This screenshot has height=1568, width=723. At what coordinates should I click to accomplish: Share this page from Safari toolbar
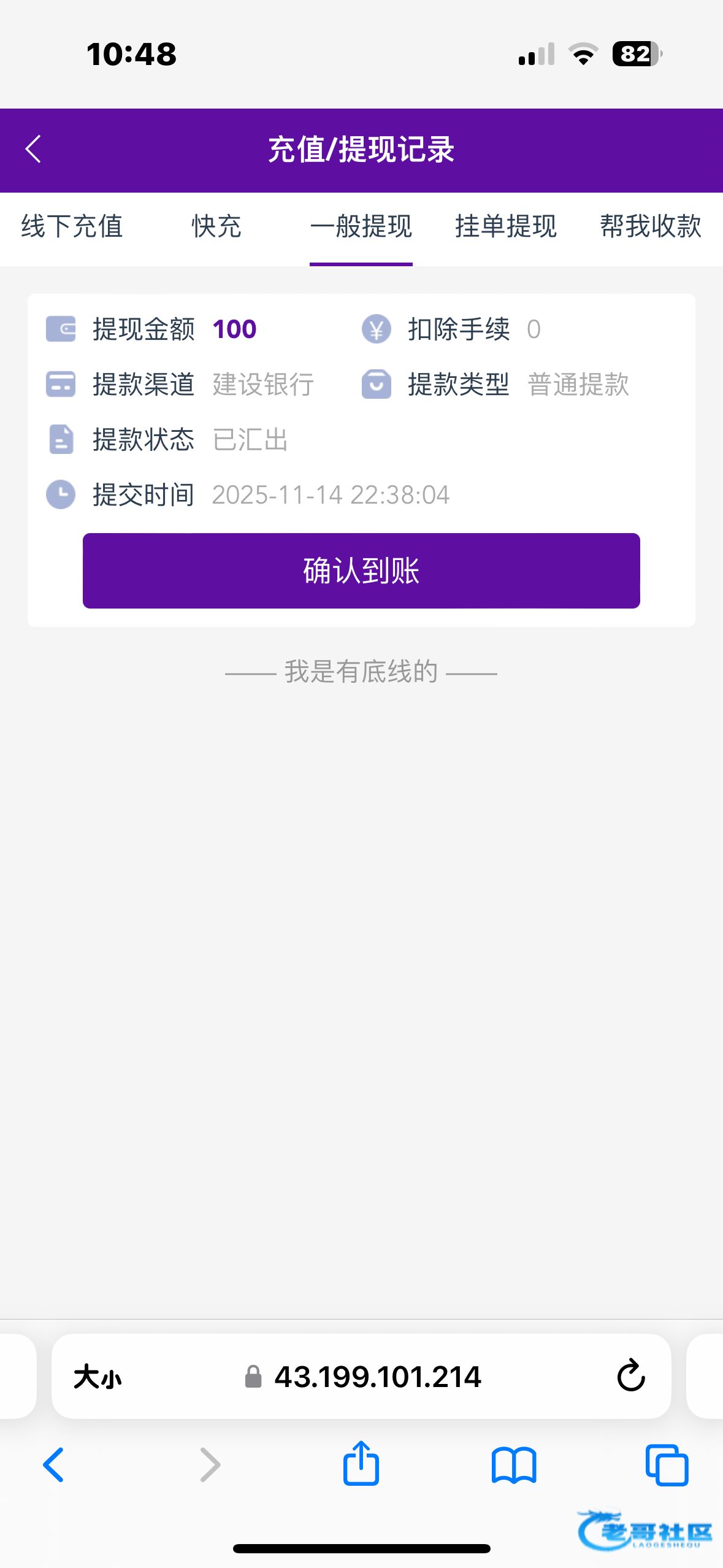point(361,1464)
